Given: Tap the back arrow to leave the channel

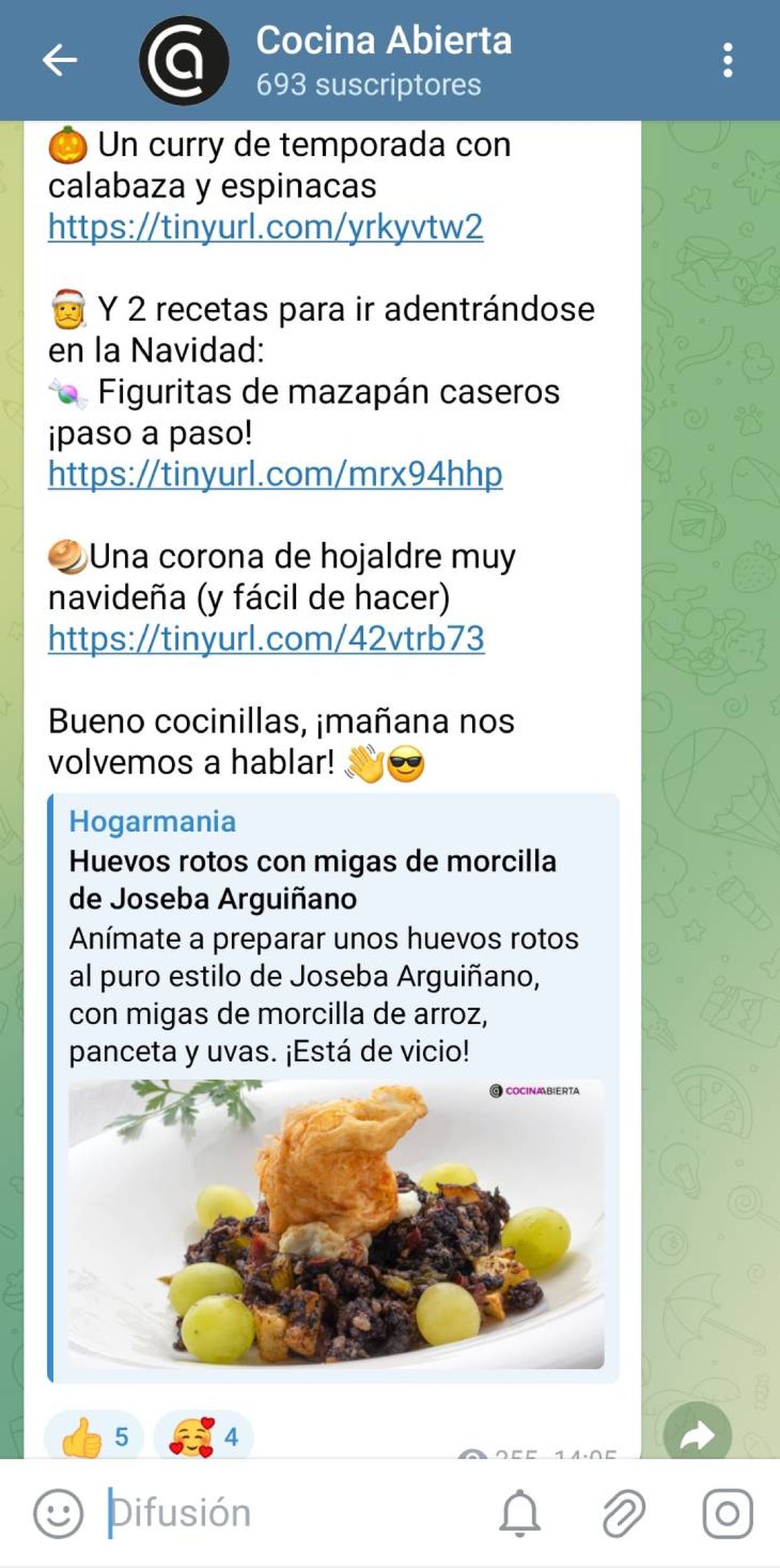Looking at the screenshot, I should pos(58,59).
